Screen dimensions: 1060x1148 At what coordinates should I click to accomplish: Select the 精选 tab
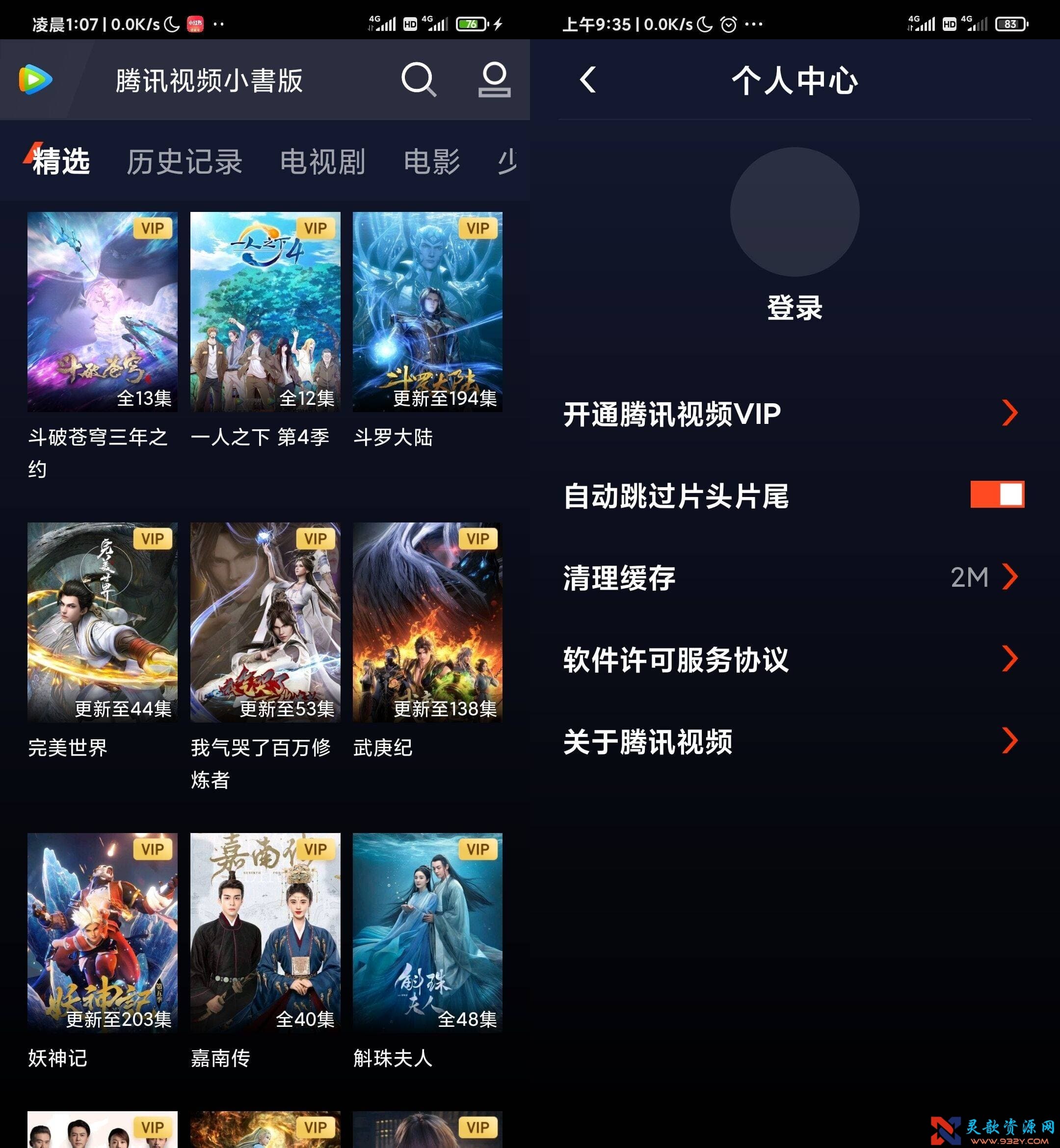(x=61, y=162)
